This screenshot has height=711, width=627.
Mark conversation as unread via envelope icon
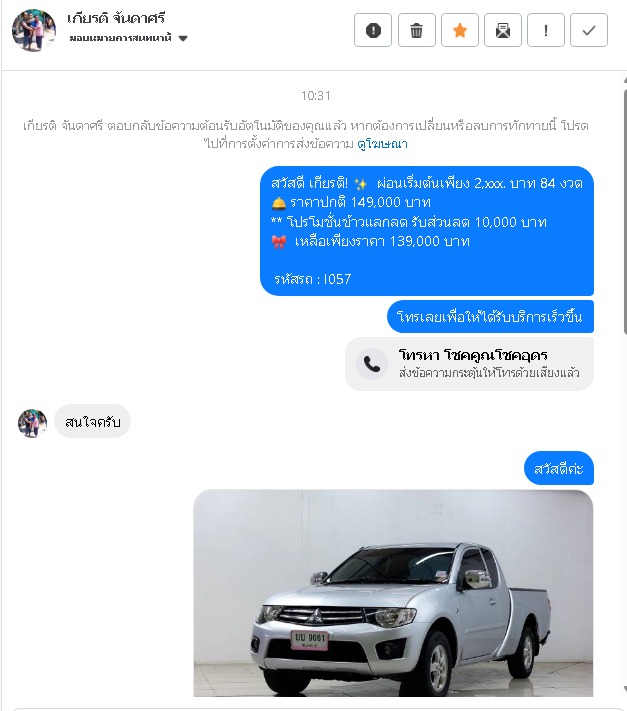(x=502, y=30)
